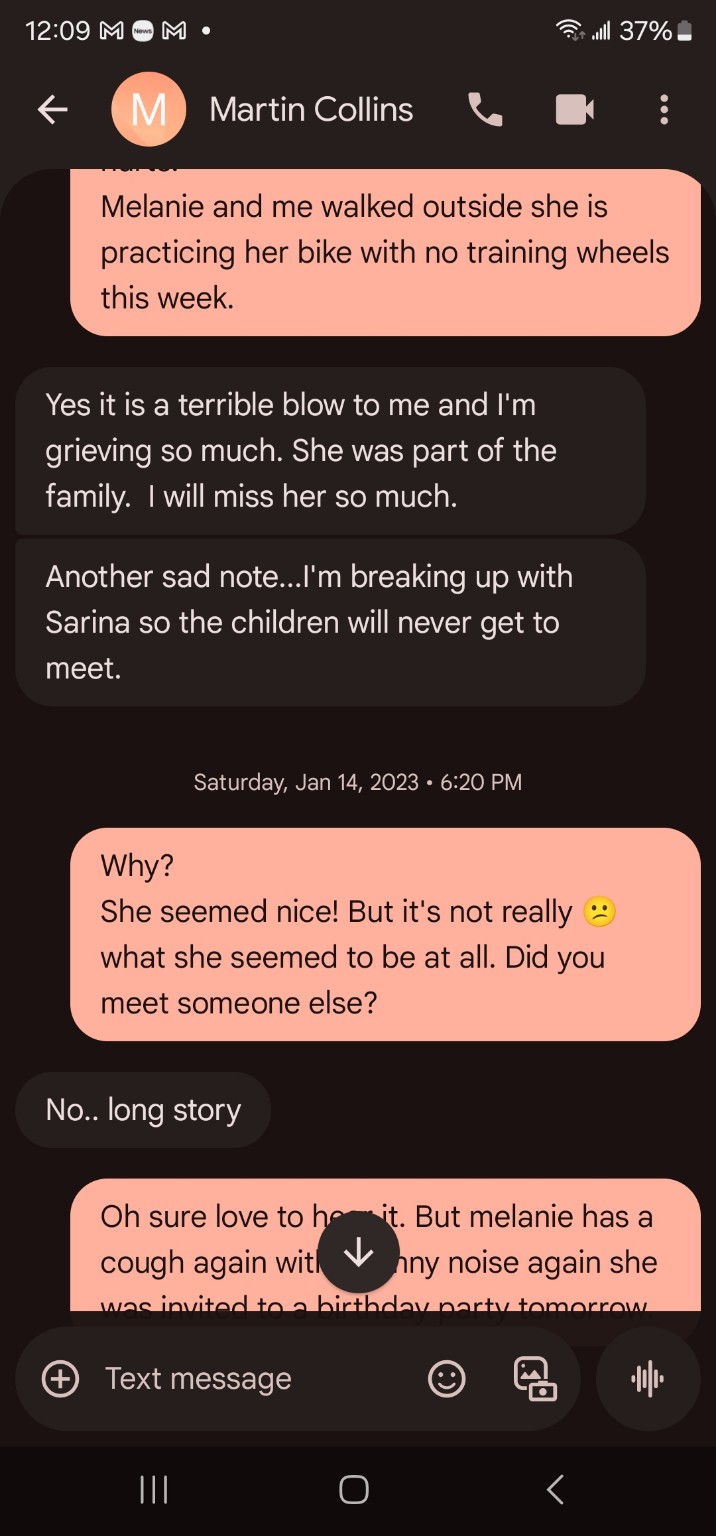
Task: Go to the home screen
Action: coord(354,1490)
